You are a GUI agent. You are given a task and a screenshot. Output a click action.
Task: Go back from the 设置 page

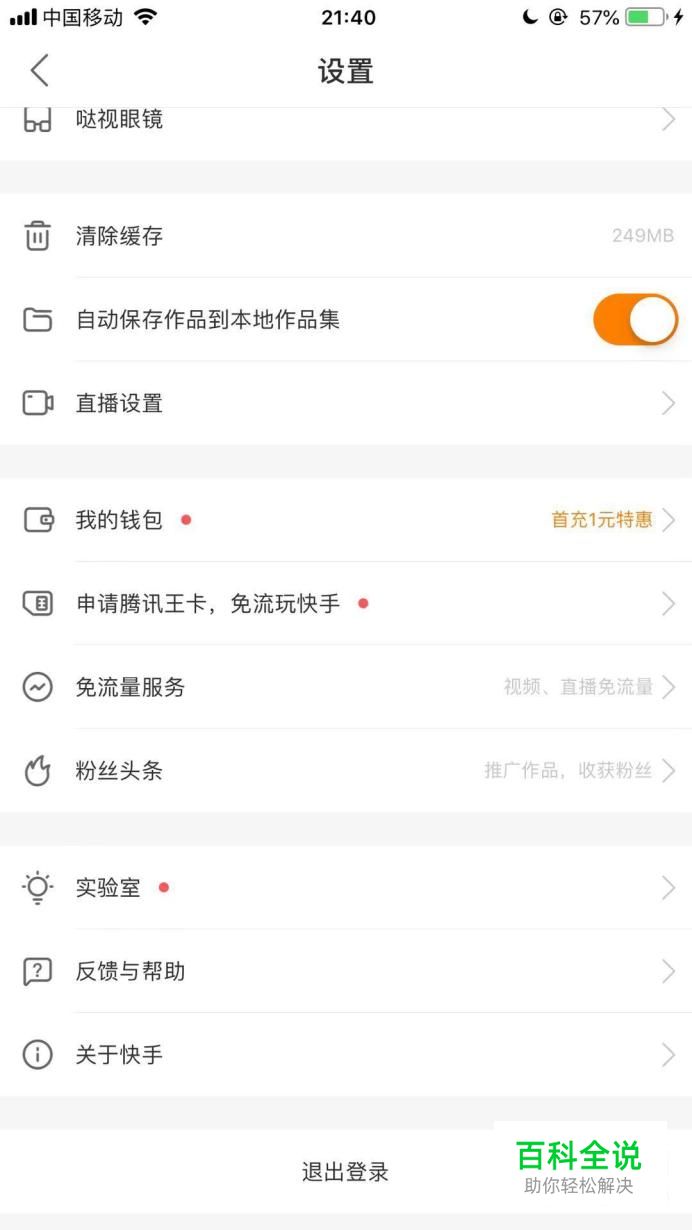coord(39,71)
